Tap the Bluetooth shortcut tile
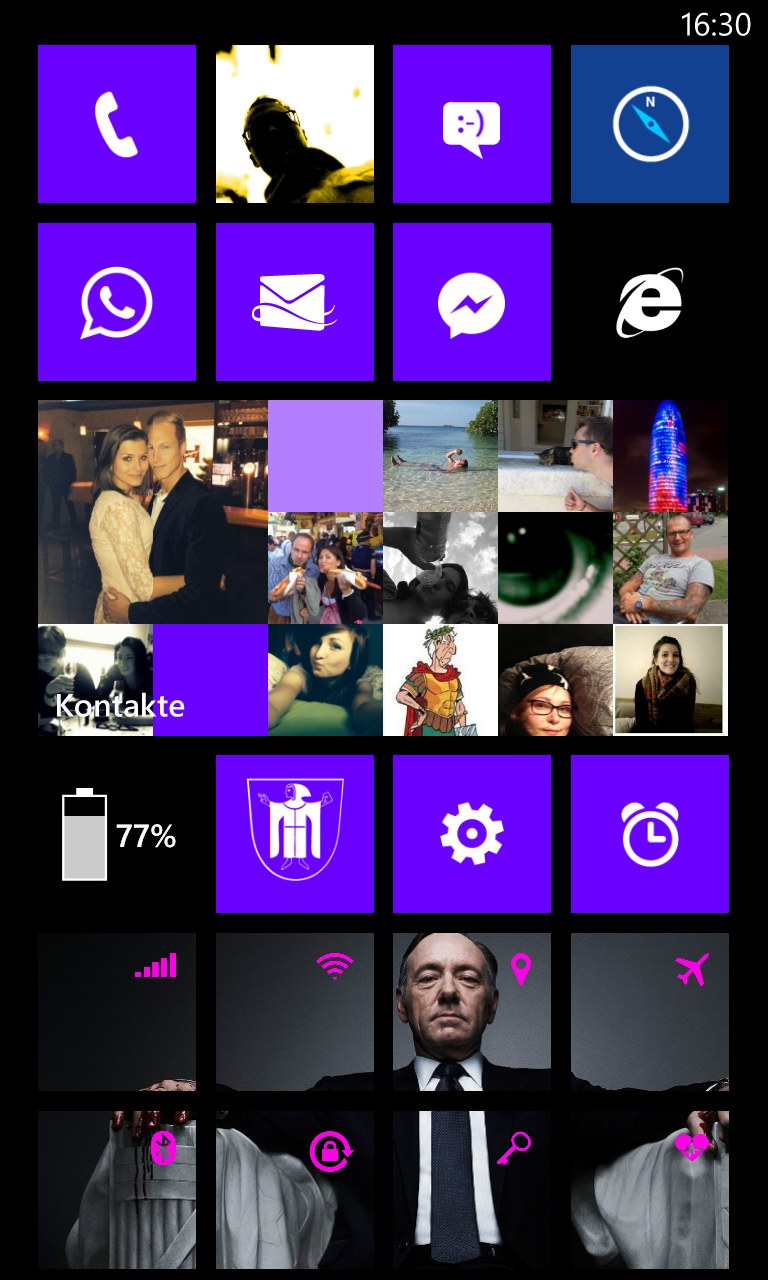The width and height of the screenshot is (768, 1280). [x=117, y=1190]
